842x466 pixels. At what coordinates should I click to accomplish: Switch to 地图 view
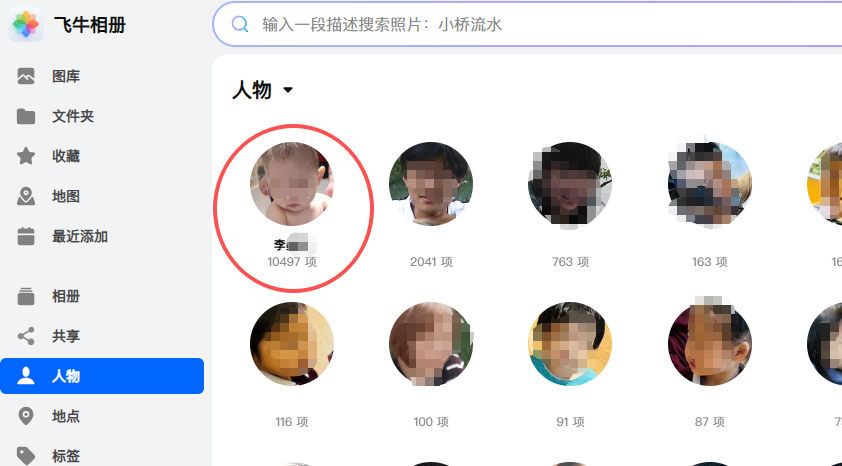pyautogui.click(x=66, y=196)
